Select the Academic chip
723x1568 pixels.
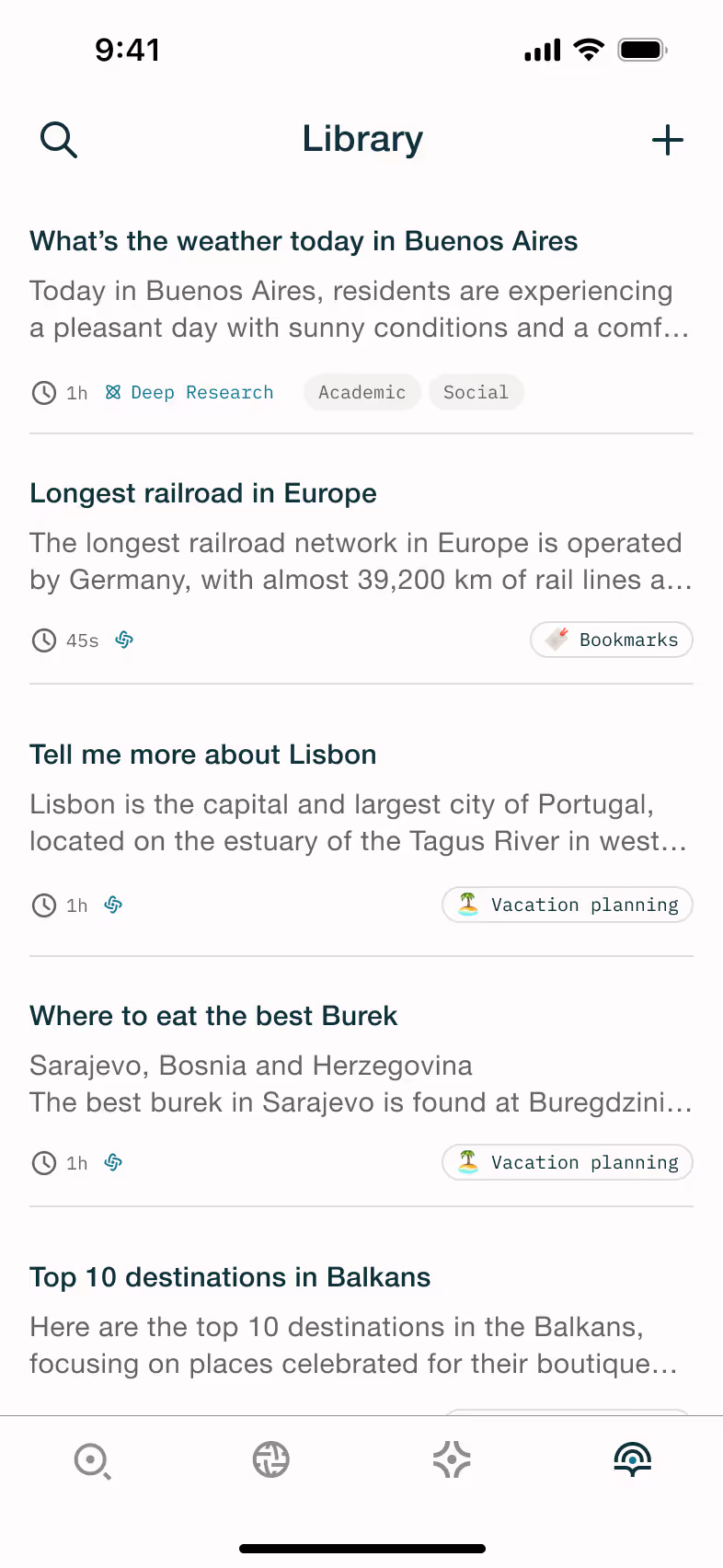(x=362, y=392)
